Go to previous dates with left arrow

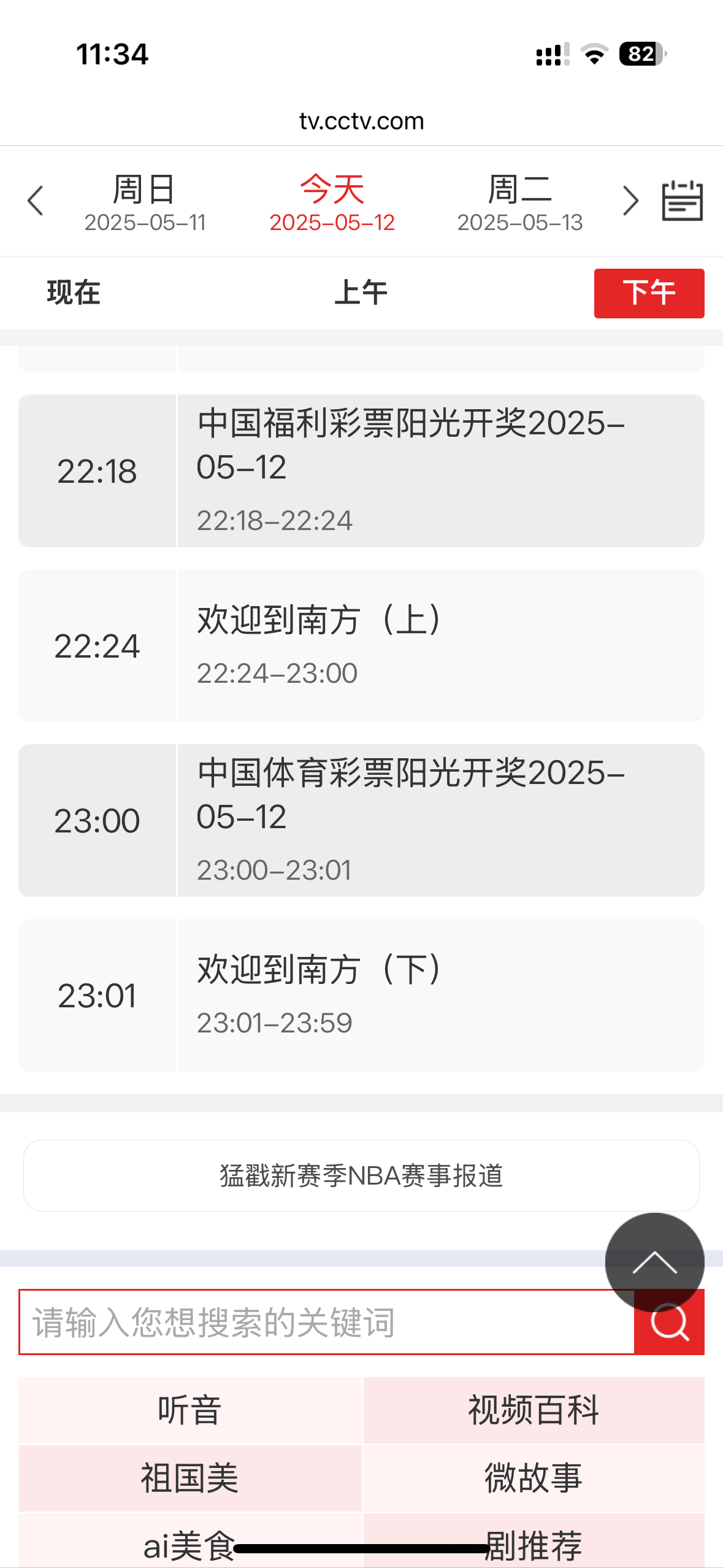[x=36, y=201]
